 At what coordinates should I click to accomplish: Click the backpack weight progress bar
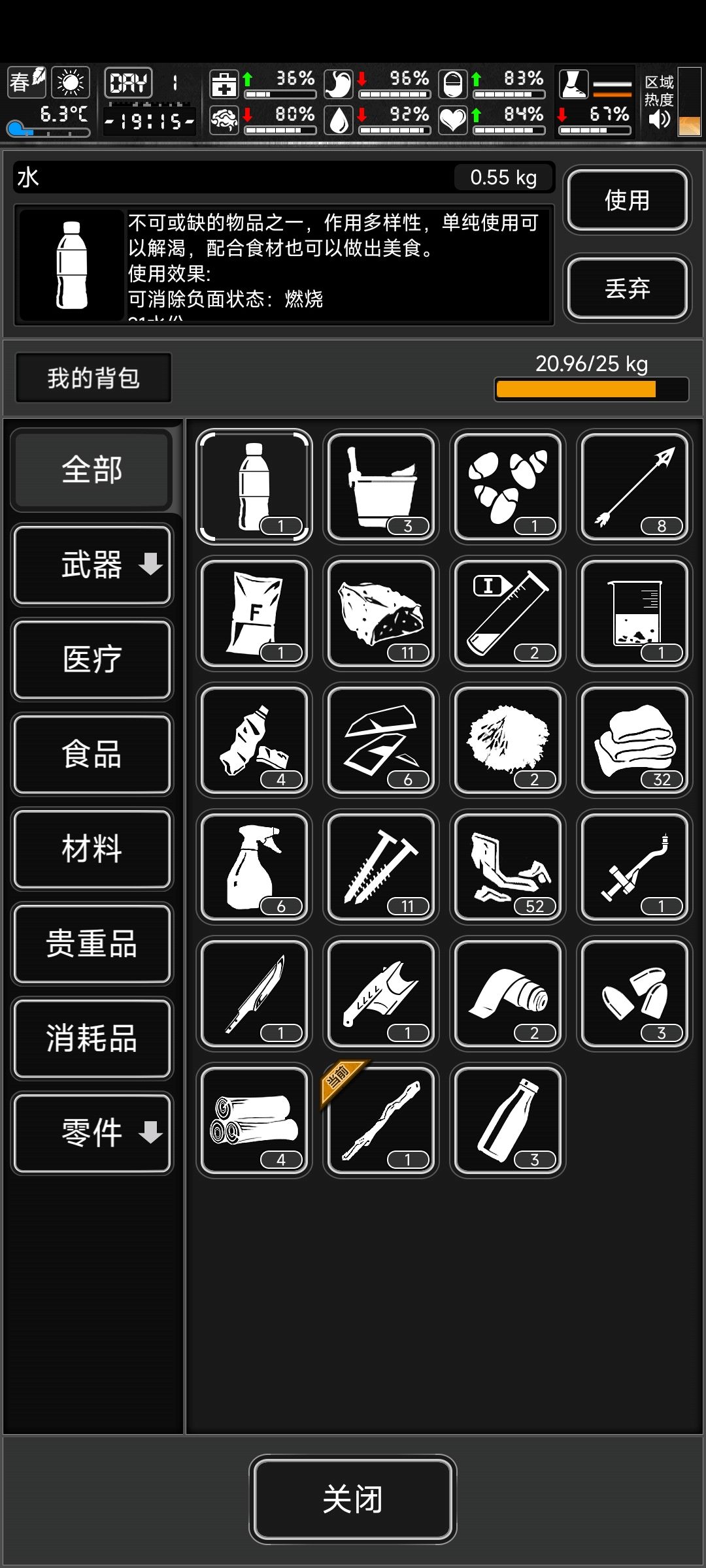[x=590, y=388]
